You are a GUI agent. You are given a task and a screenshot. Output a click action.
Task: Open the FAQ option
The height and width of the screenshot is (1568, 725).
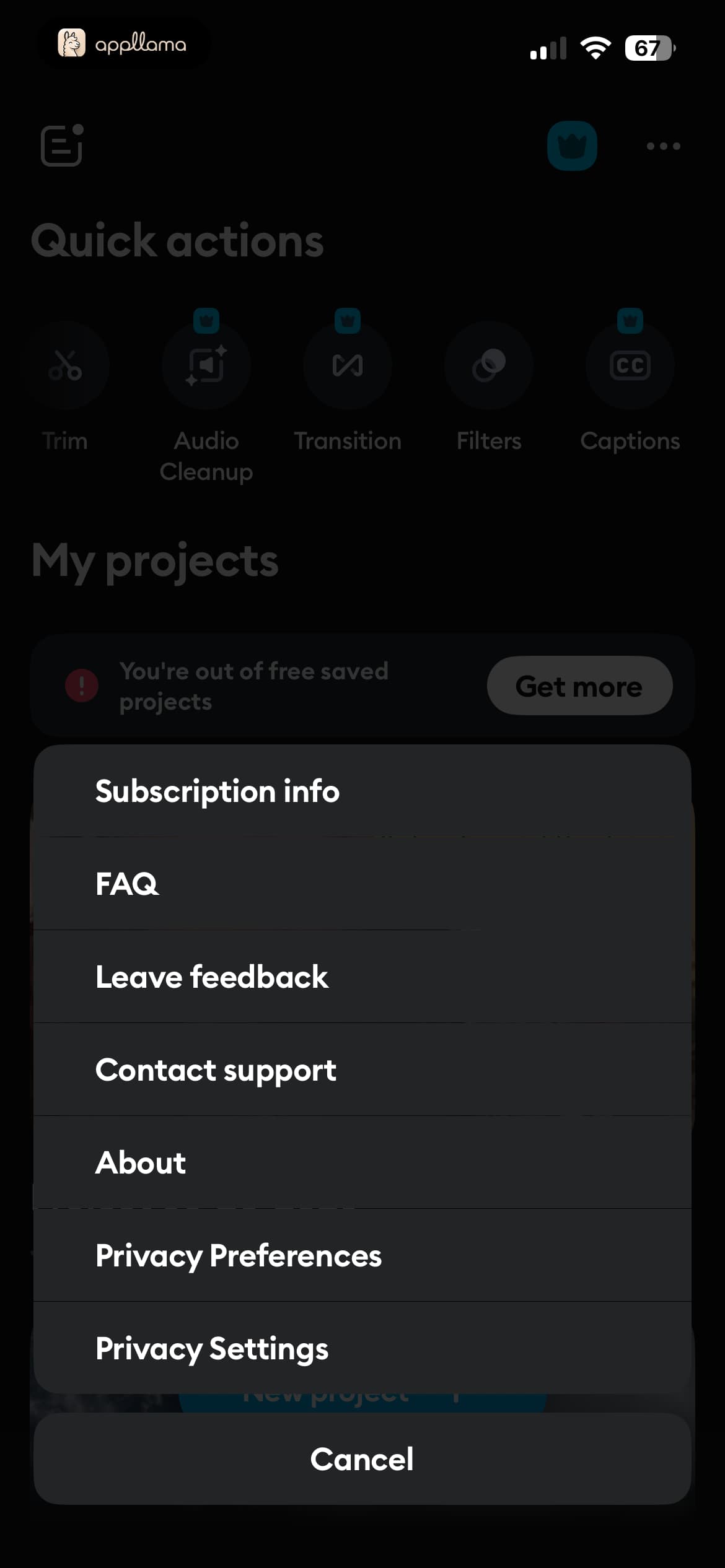coord(362,884)
